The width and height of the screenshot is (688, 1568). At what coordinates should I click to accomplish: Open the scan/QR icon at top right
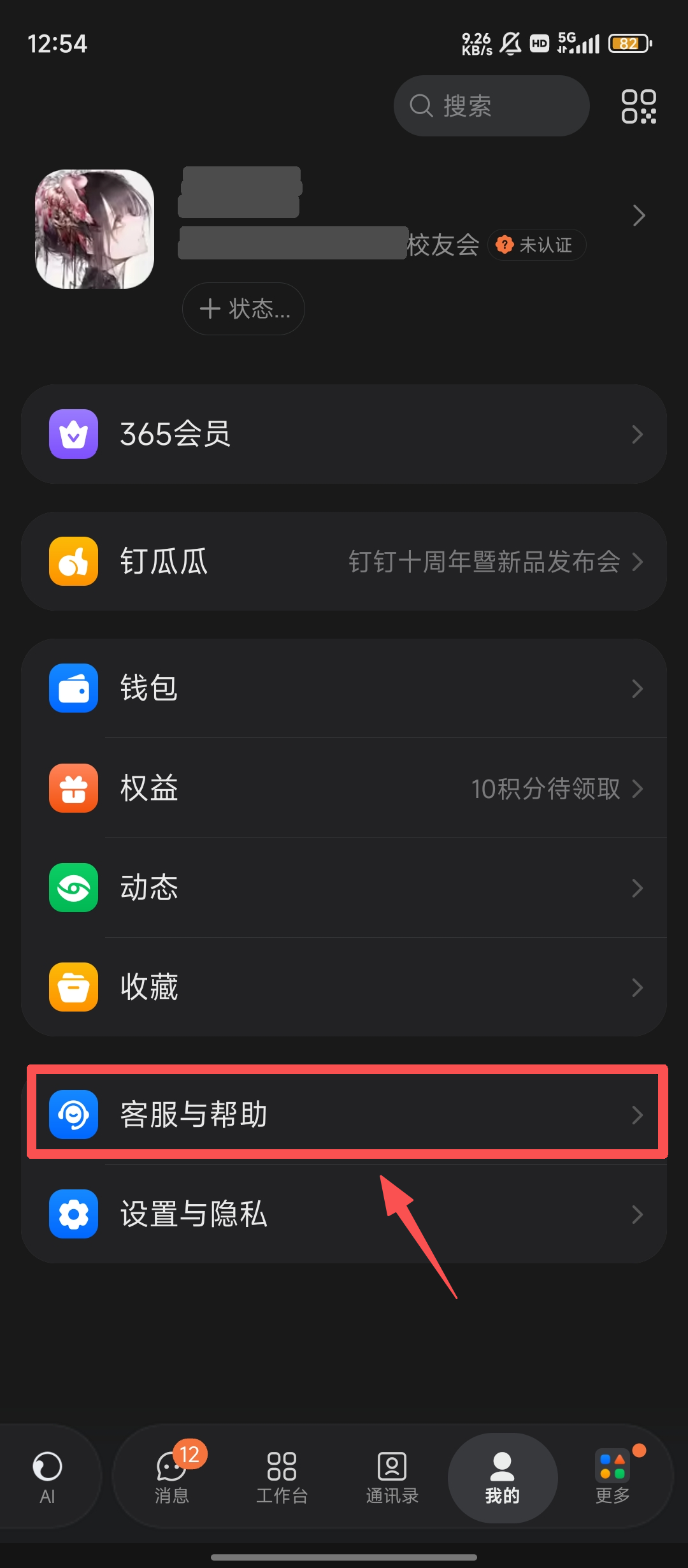tap(638, 106)
